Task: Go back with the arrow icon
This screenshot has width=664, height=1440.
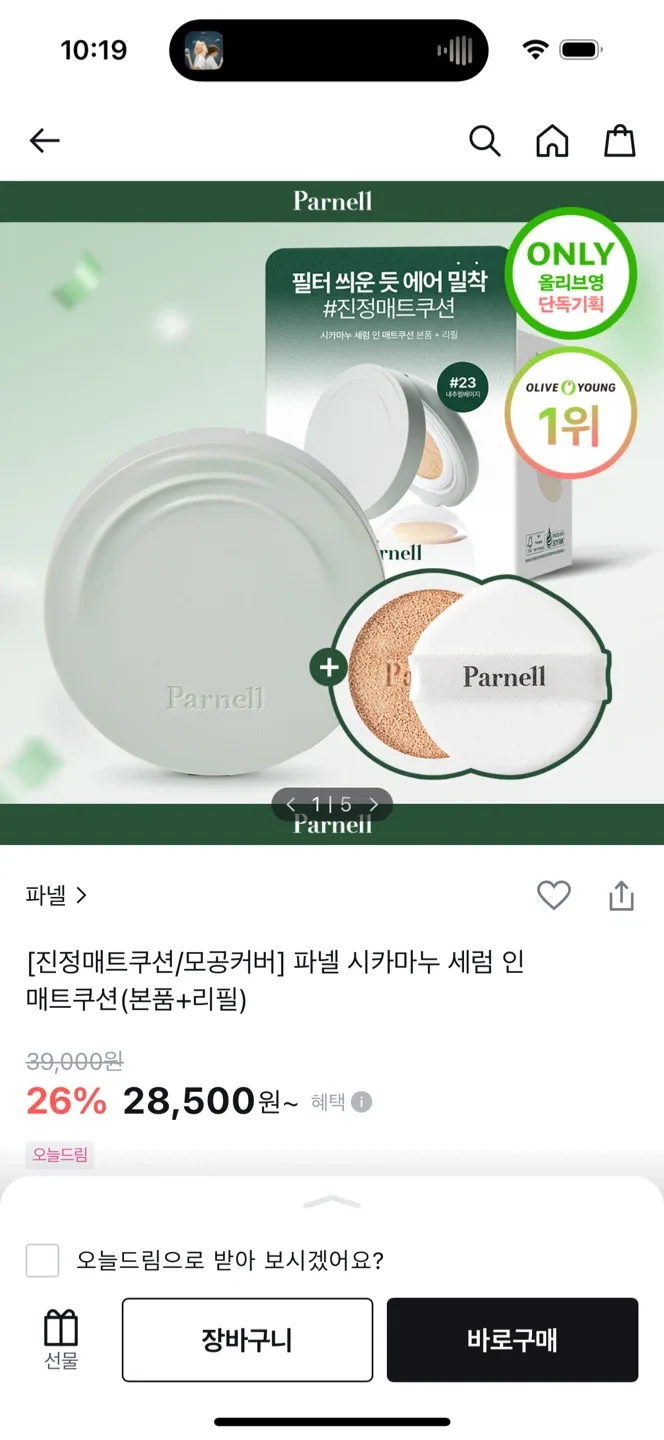Action: (x=45, y=141)
